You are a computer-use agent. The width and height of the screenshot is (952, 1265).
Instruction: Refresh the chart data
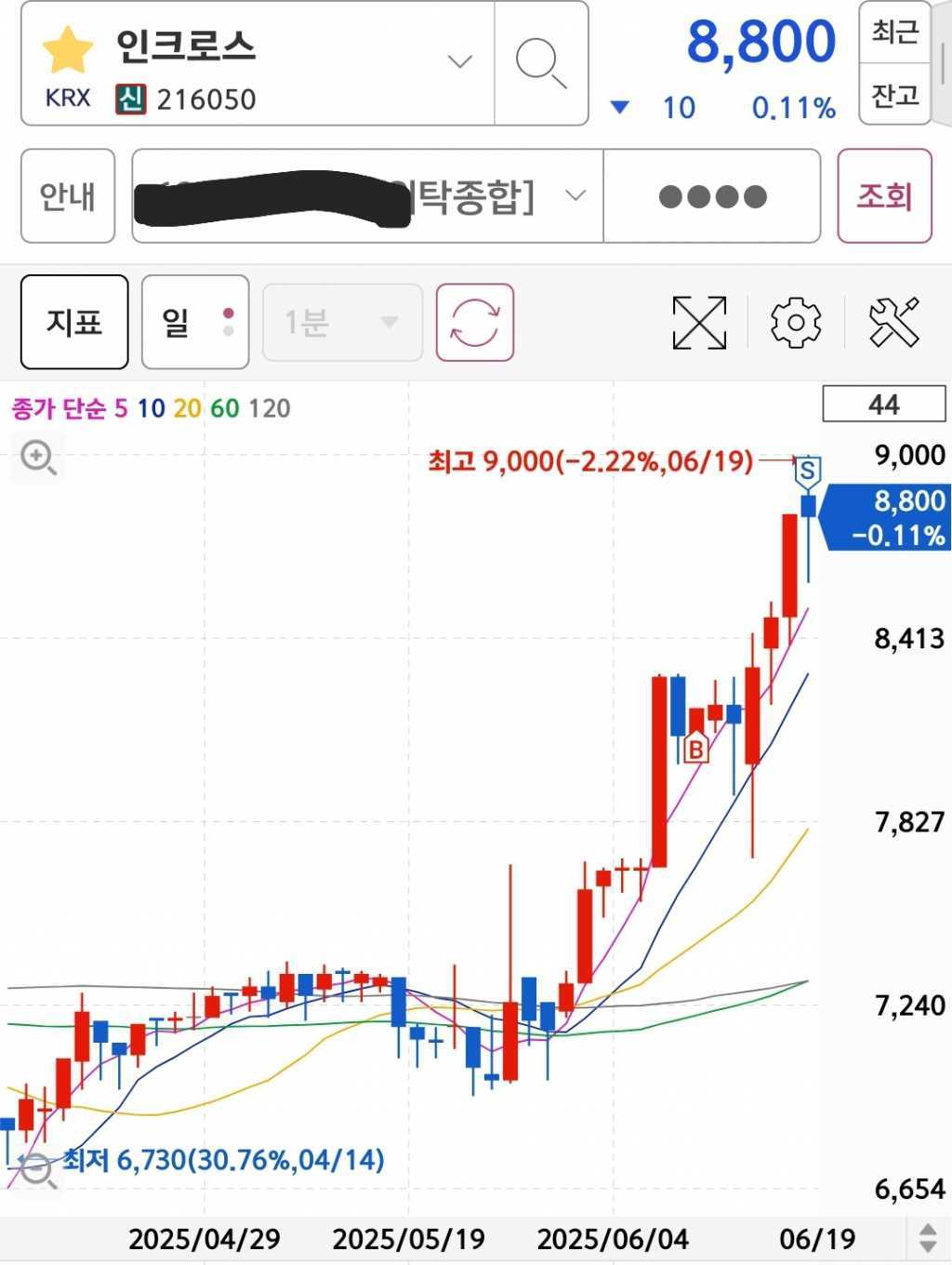pyautogui.click(x=475, y=323)
